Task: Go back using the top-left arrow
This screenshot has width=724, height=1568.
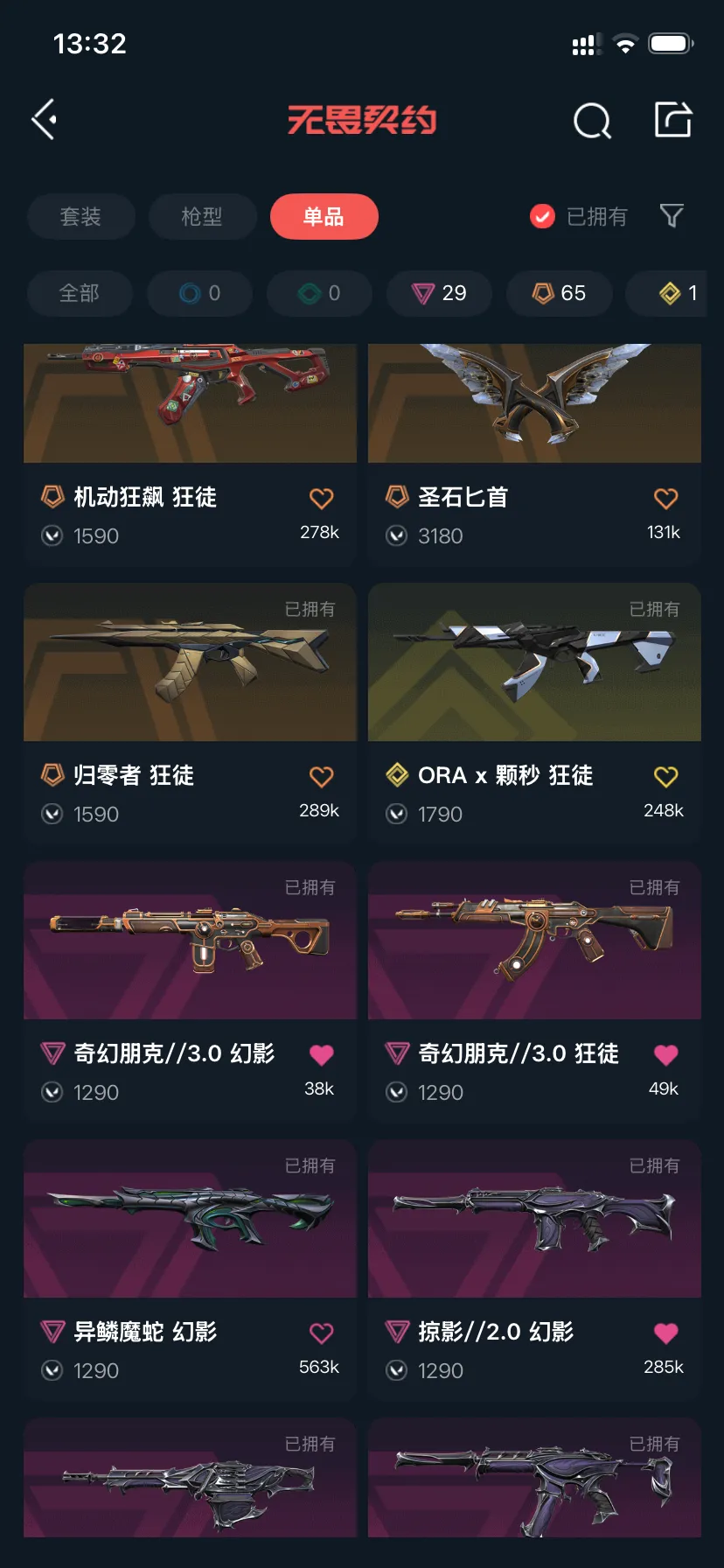Action: tap(45, 120)
